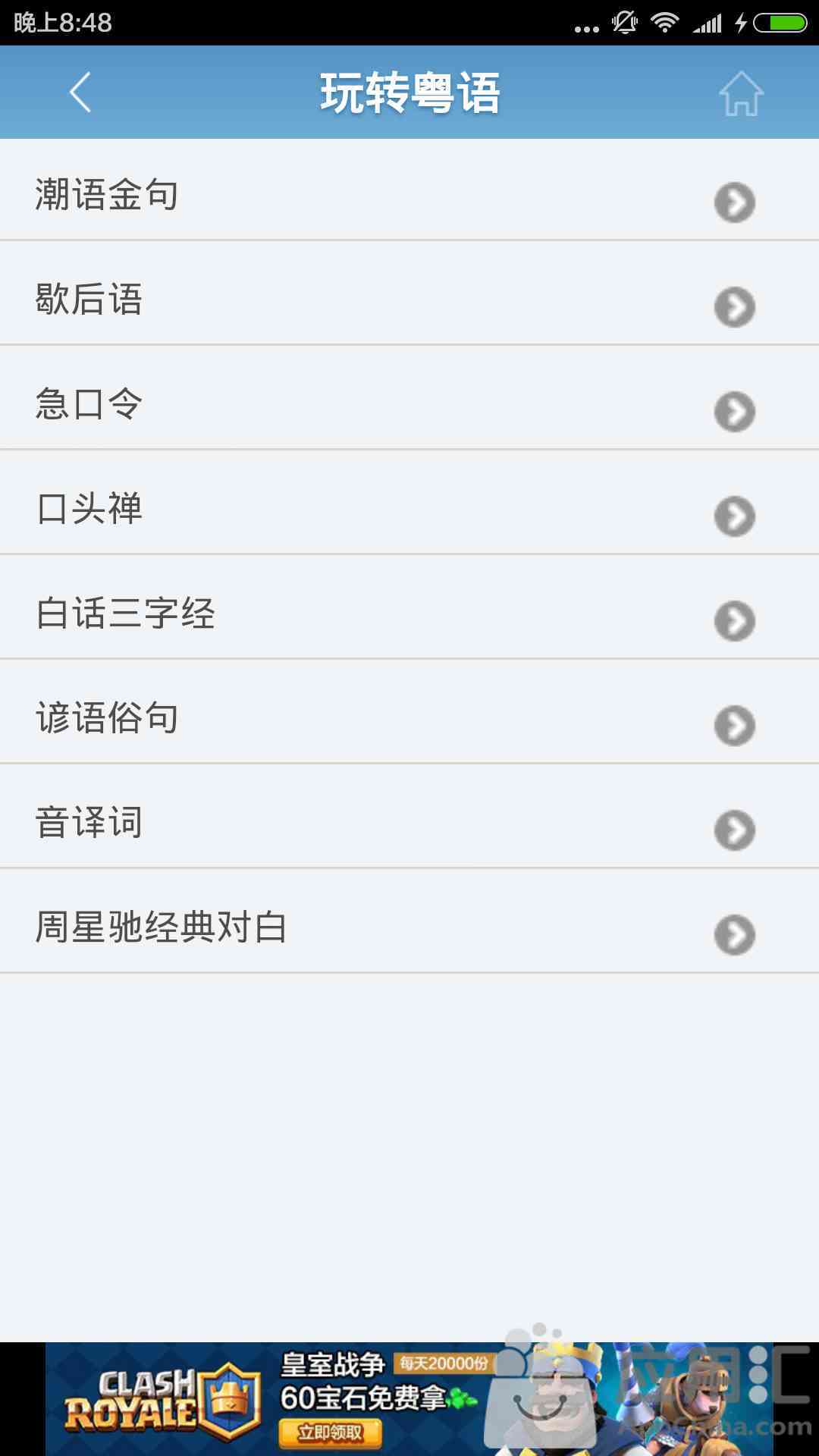Open 音译词 category
Viewport: 819px width, 1456px height.
(409, 817)
